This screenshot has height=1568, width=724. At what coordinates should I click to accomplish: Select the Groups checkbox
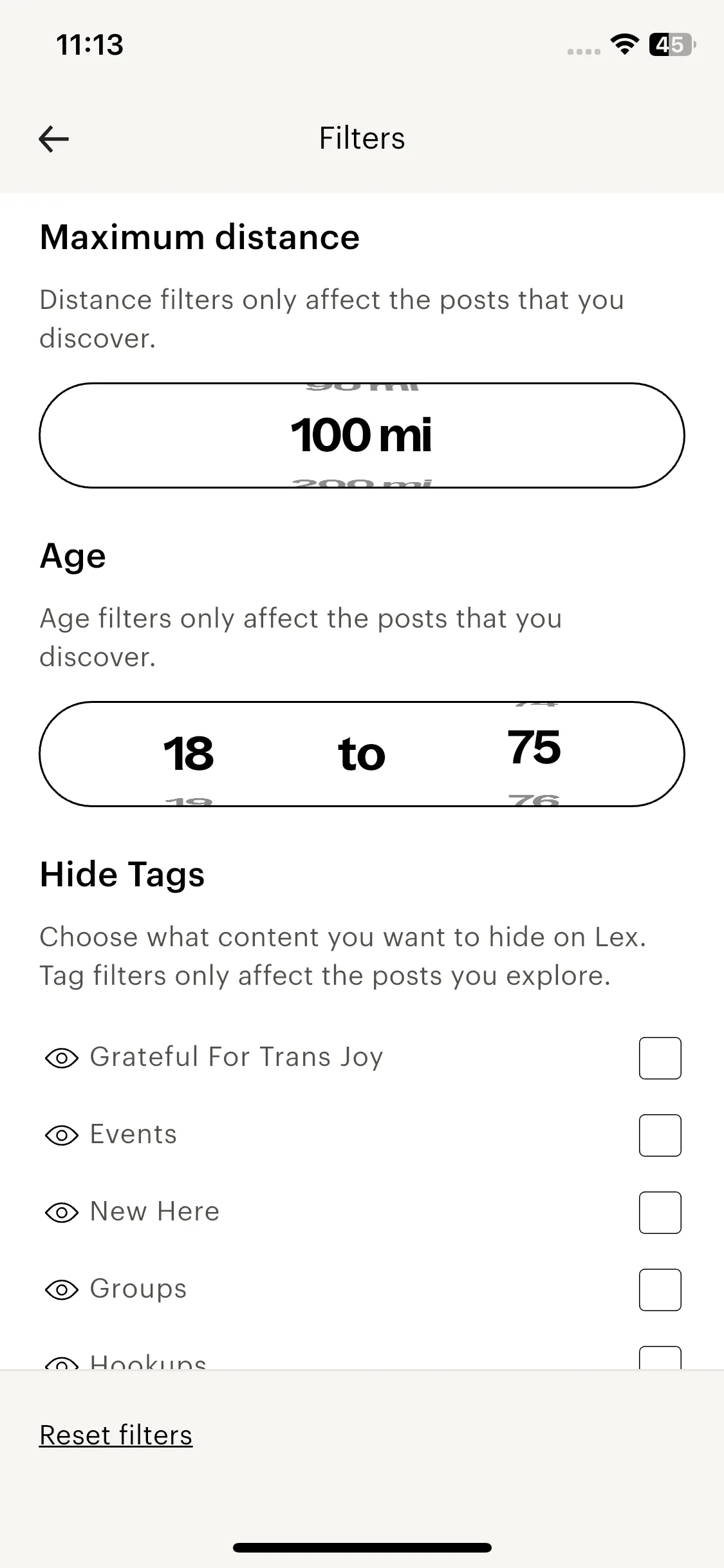point(660,1289)
